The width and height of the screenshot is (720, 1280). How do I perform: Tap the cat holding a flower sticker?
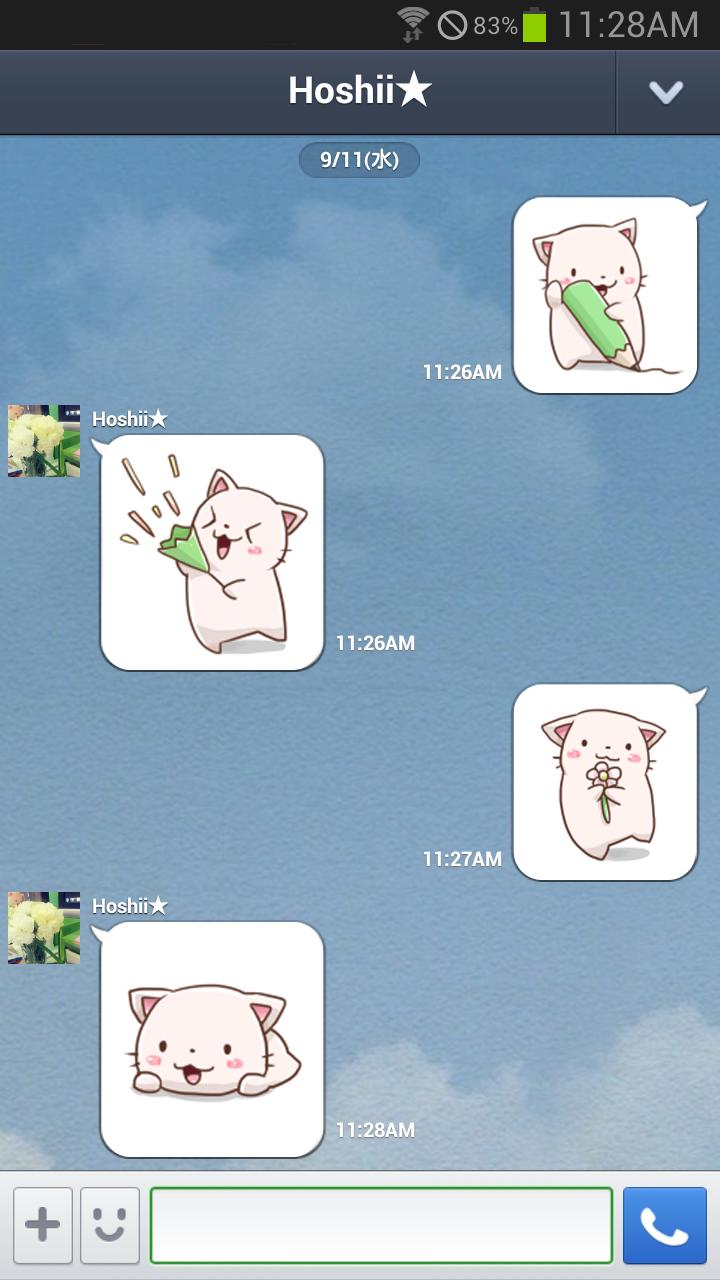tap(605, 782)
